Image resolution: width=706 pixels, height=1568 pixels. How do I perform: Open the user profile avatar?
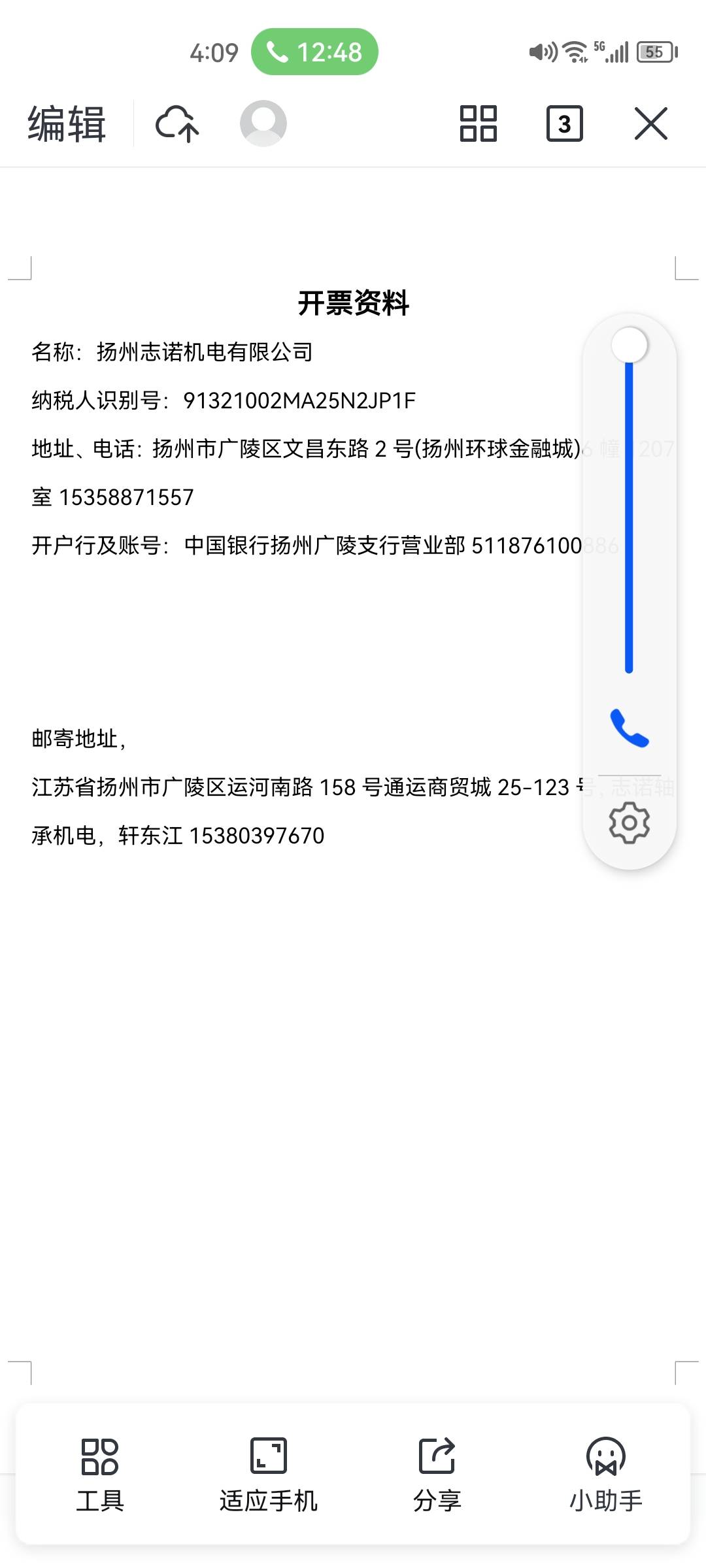263,123
